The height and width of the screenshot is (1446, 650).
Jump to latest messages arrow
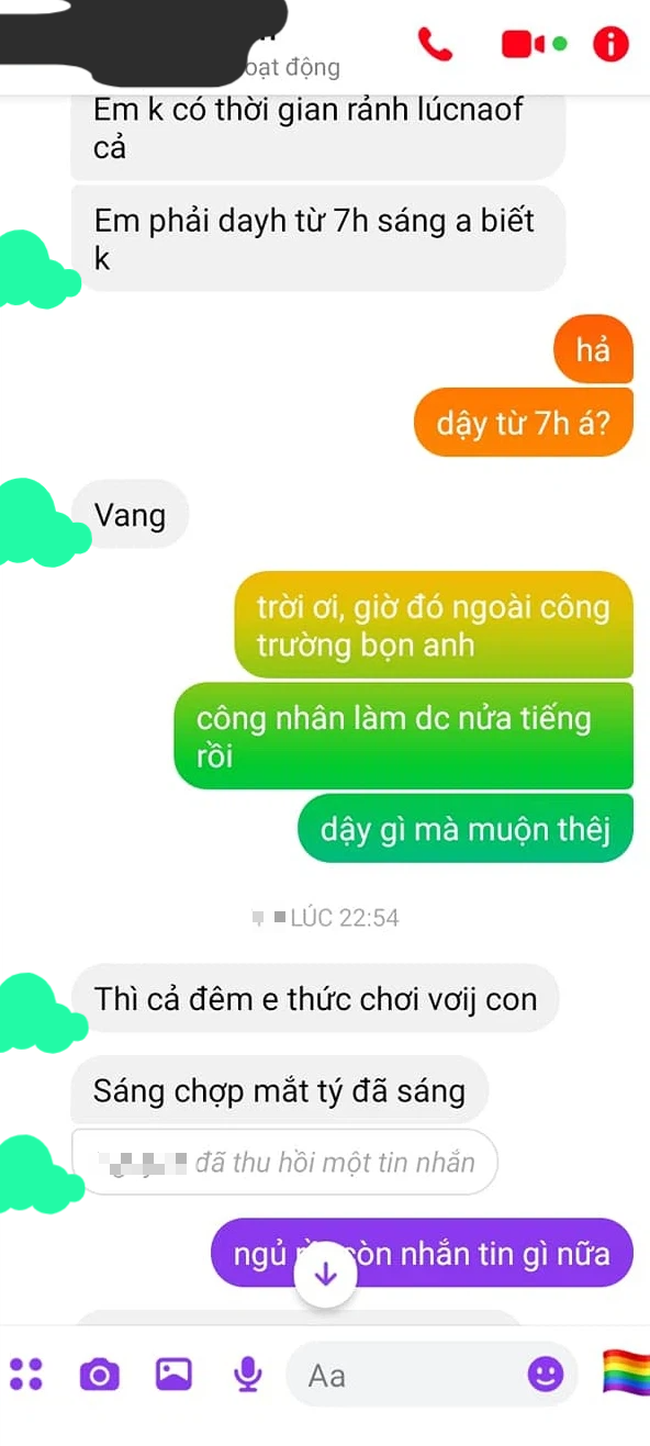click(326, 1275)
